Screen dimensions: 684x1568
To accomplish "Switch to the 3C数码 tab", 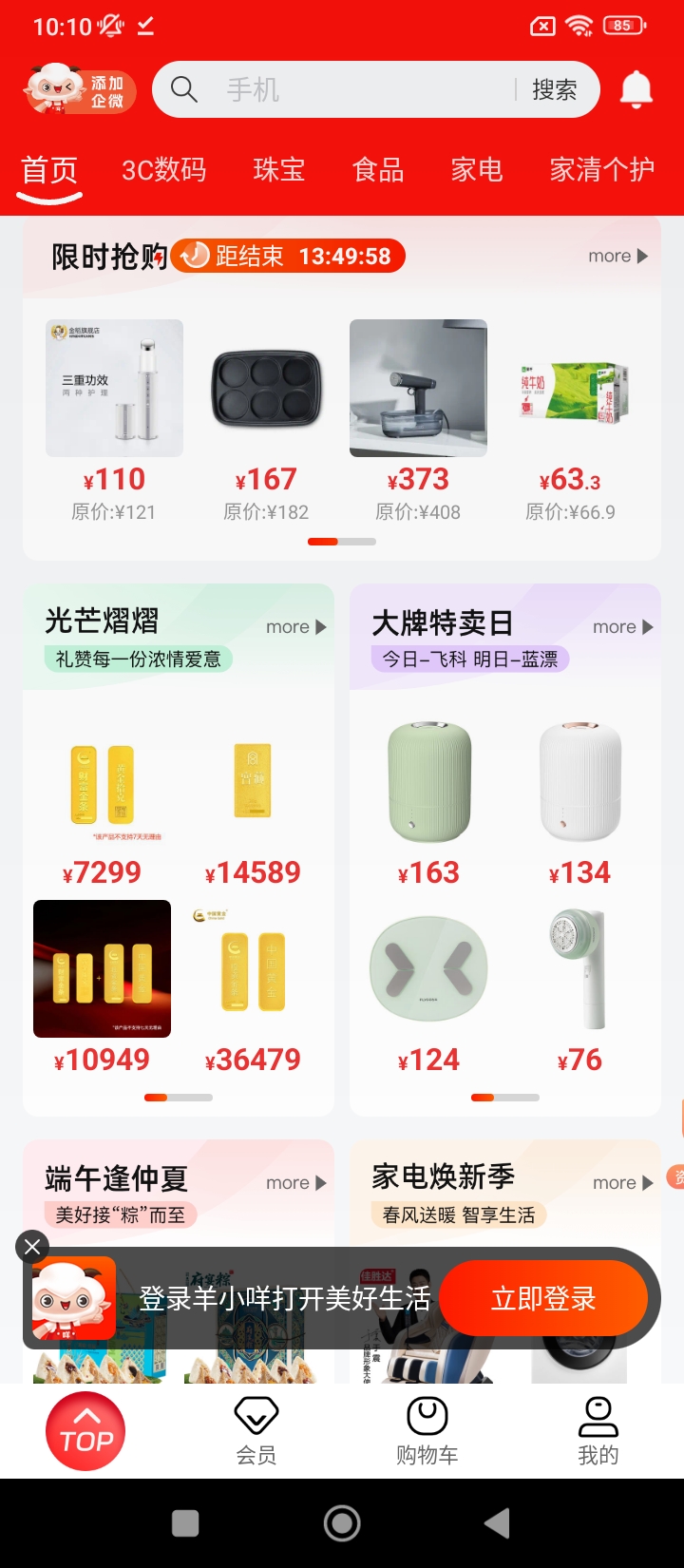I will (163, 170).
